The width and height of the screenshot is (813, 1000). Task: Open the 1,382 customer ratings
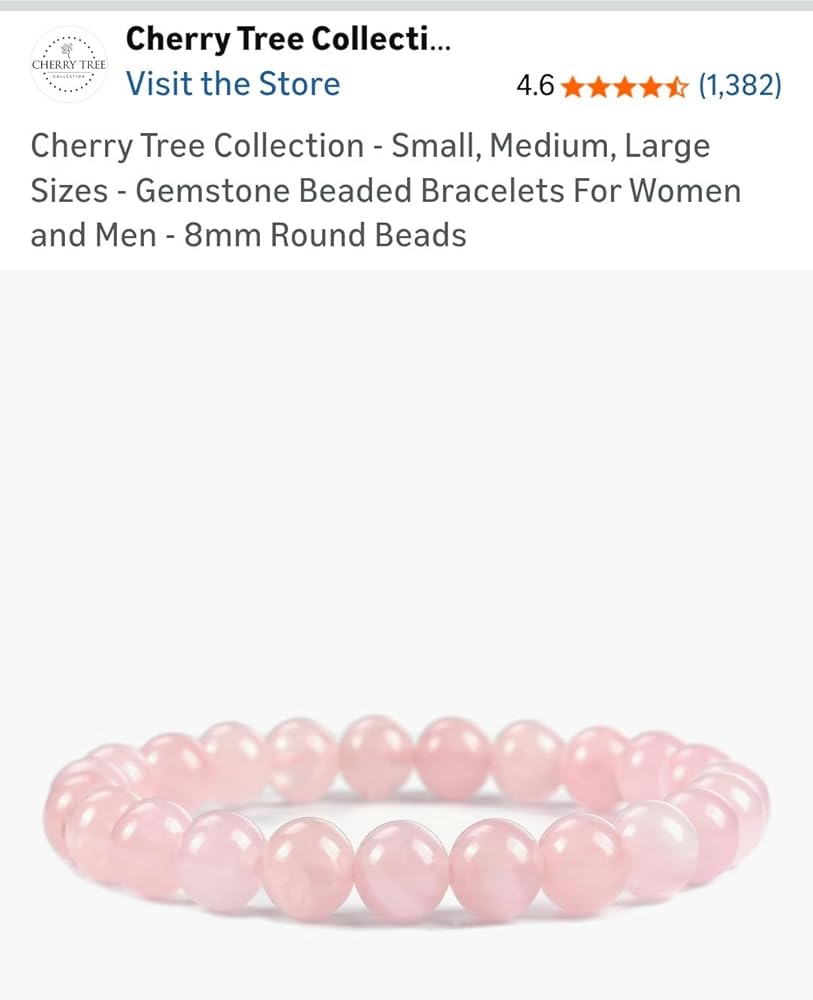pos(739,86)
